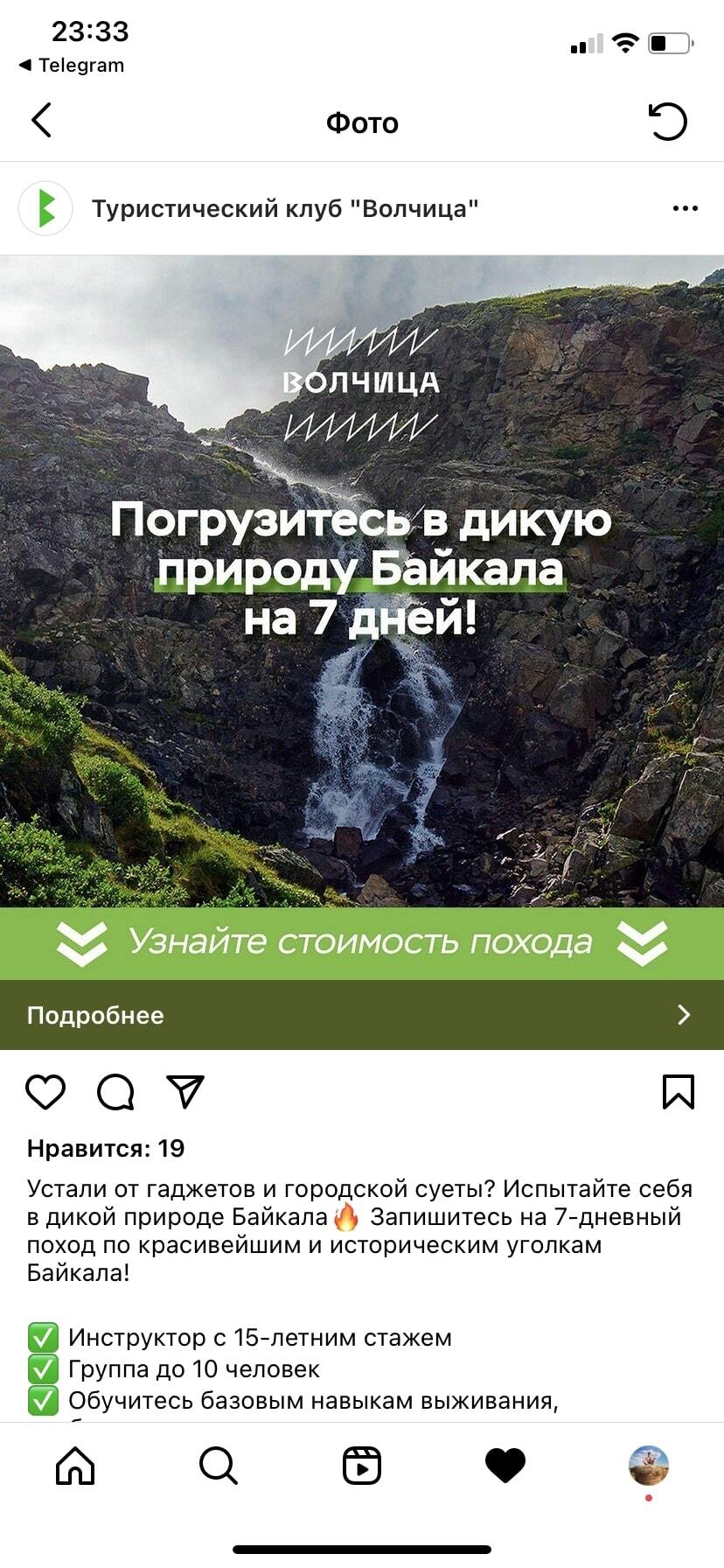
Task: Return to Telegram via status bar link
Action: 72,66
